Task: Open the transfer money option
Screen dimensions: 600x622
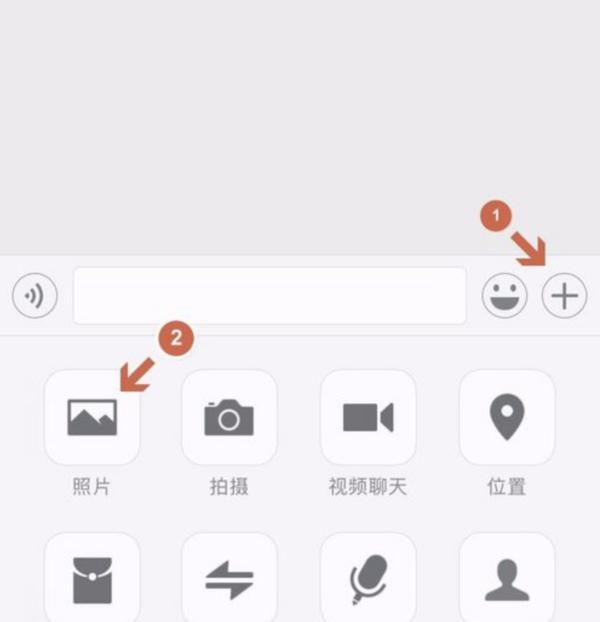Action: pyautogui.click(x=229, y=580)
